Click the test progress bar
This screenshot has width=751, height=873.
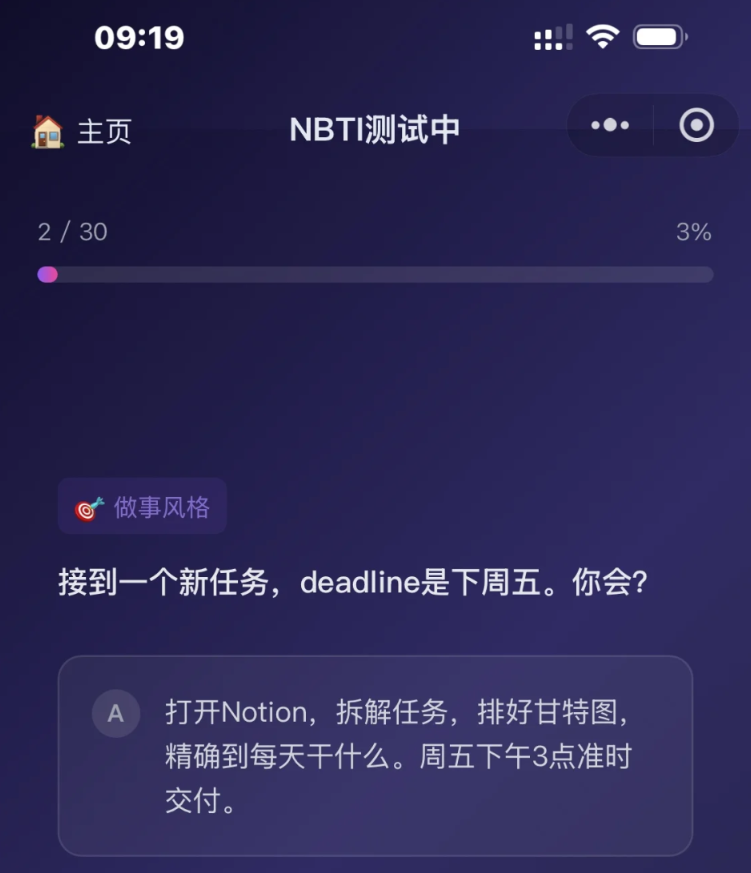pyautogui.click(x=375, y=273)
